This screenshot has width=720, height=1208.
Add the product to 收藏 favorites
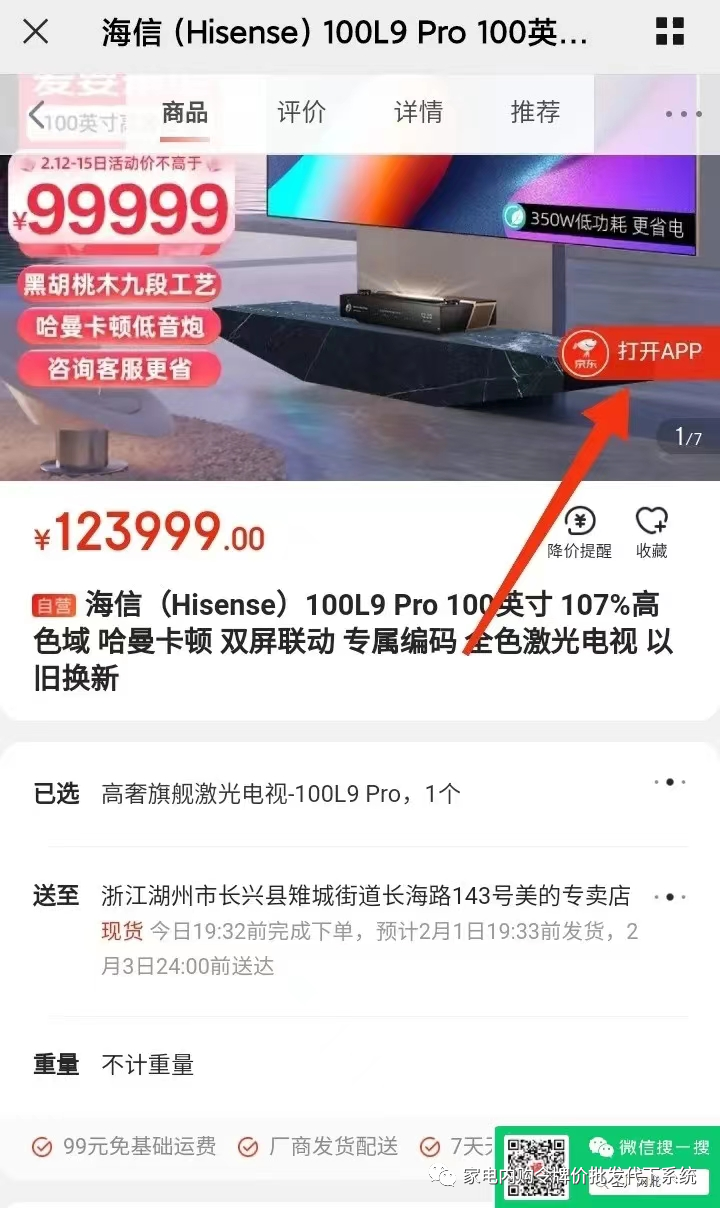(651, 532)
